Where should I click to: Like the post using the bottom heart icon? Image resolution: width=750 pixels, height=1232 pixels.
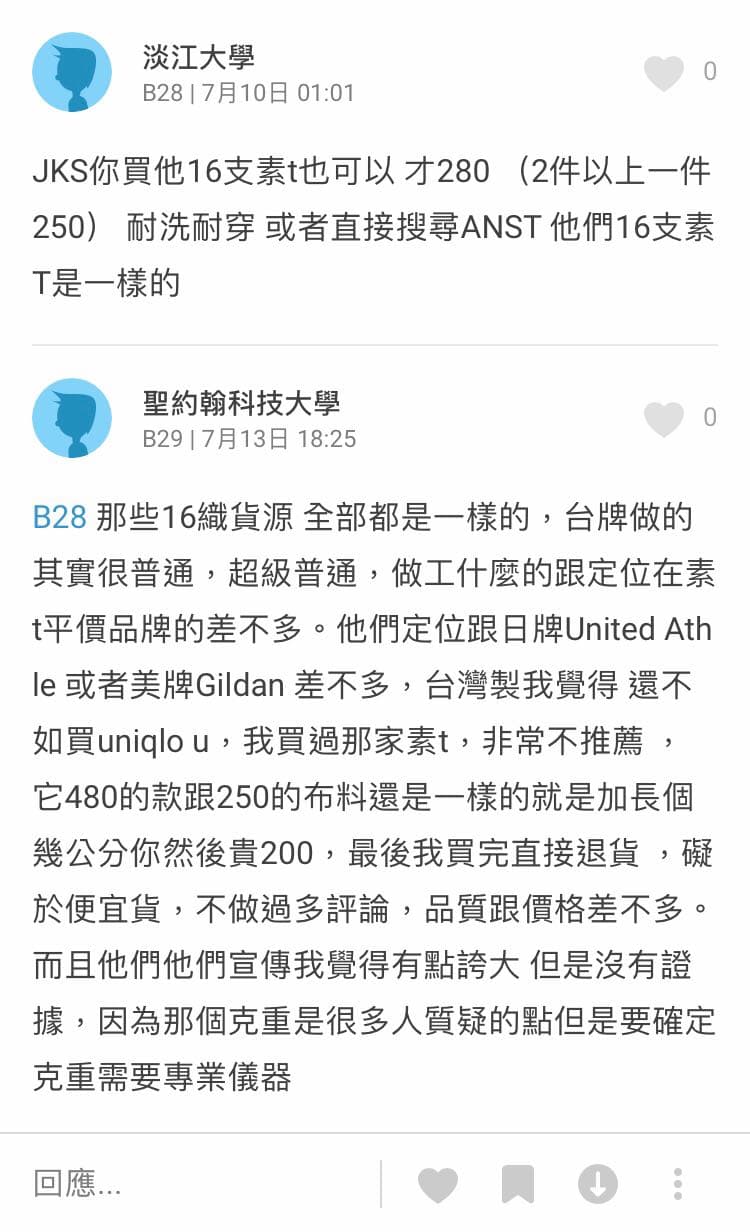(440, 1185)
